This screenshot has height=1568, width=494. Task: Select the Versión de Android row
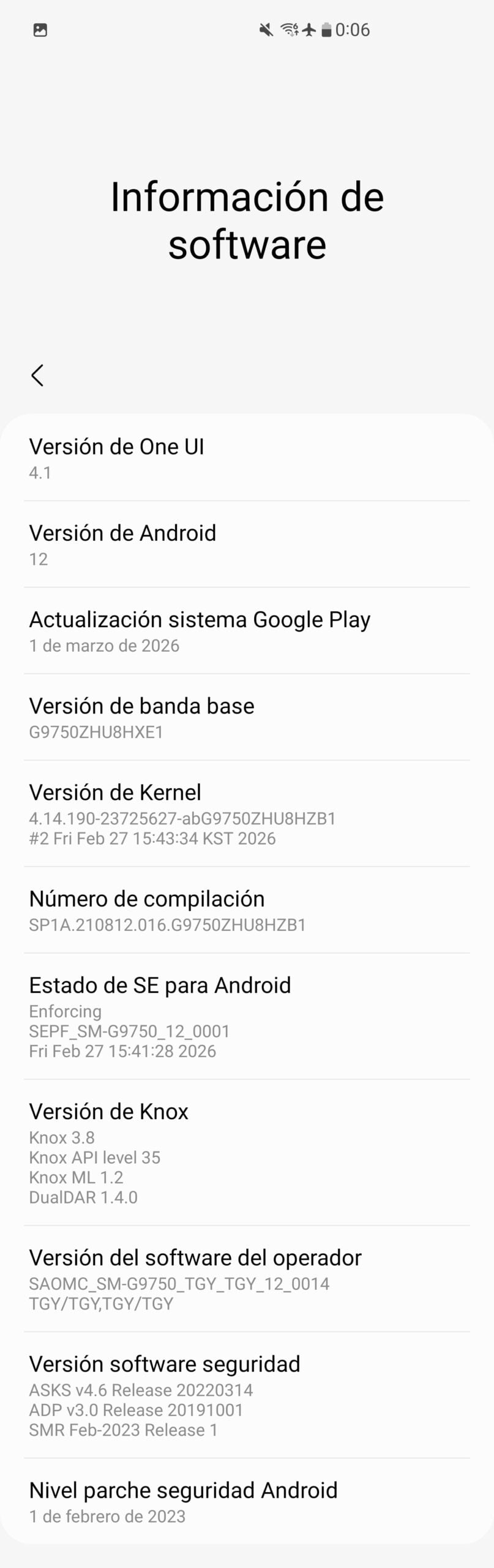pos(247,545)
